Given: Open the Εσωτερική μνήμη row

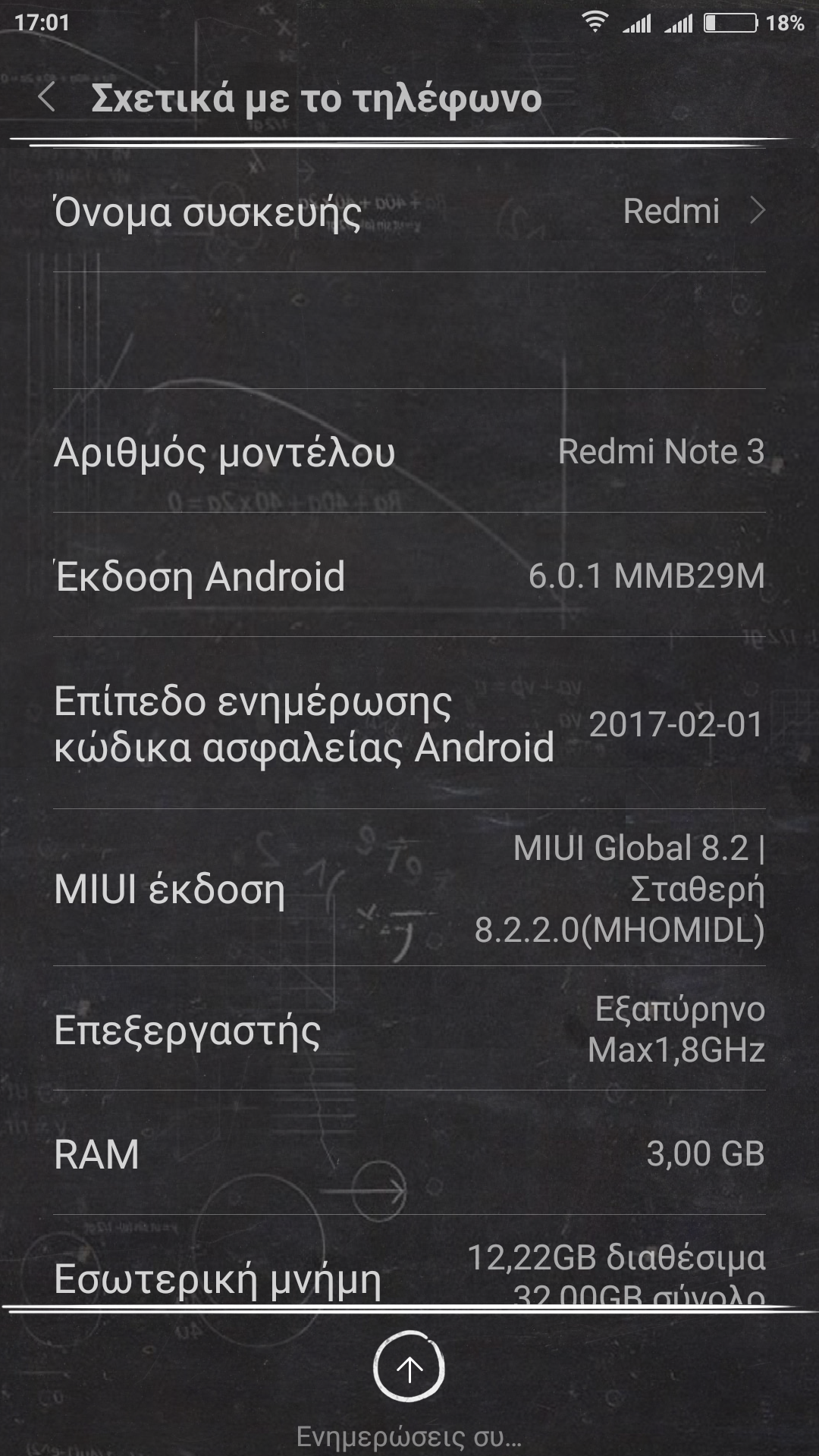Looking at the screenshot, I should (409, 1260).
